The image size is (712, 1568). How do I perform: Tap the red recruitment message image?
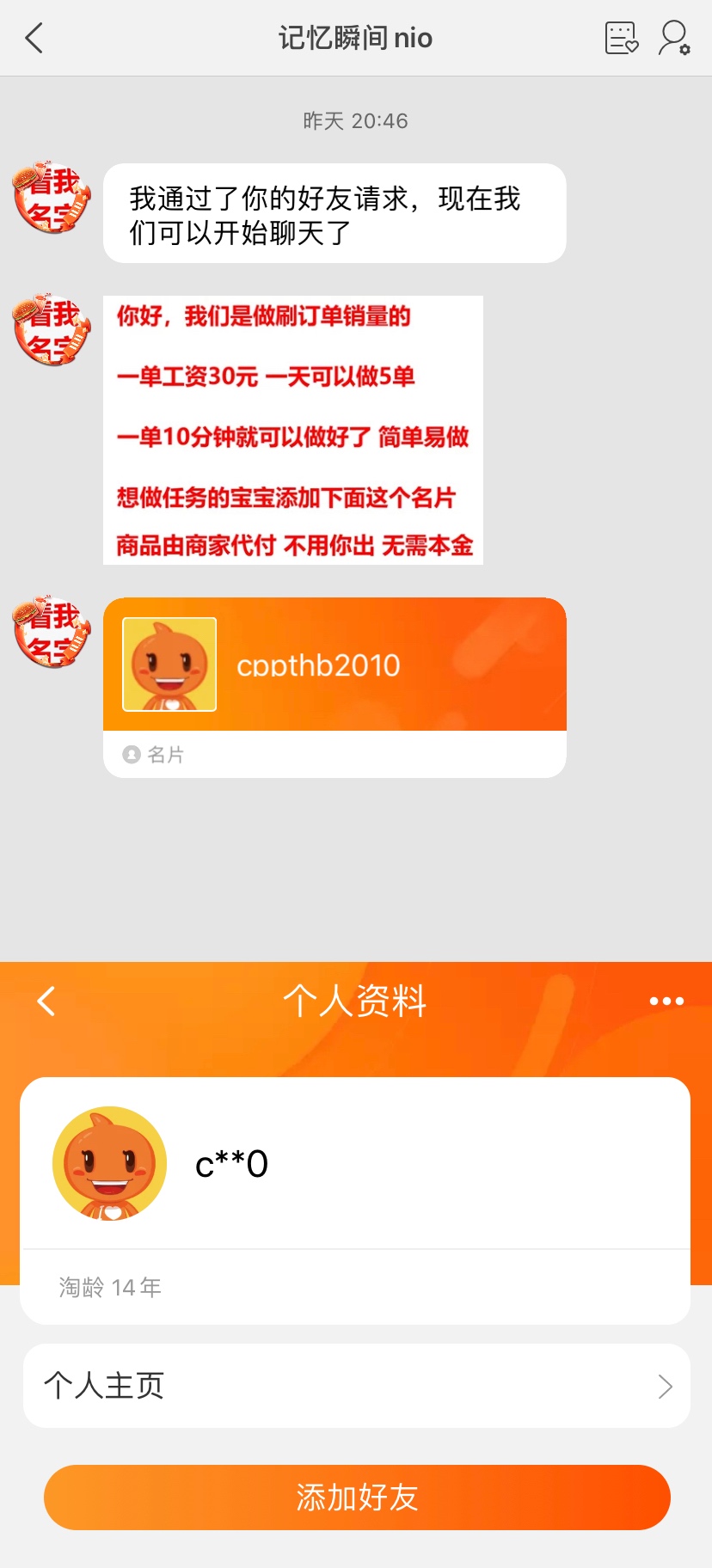(x=293, y=428)
